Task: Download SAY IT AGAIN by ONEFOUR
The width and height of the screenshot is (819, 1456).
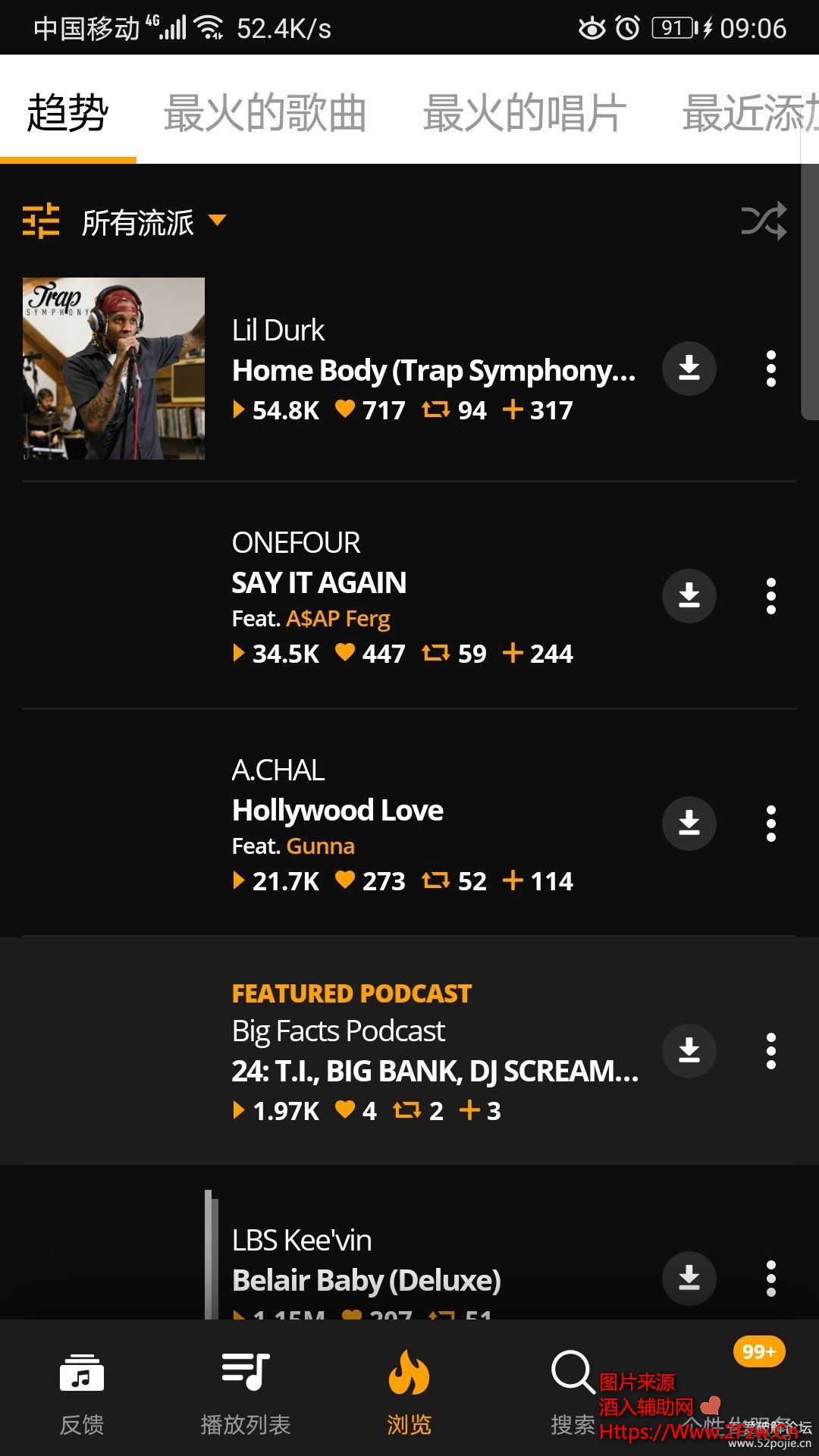Action: tap(689, 596)
